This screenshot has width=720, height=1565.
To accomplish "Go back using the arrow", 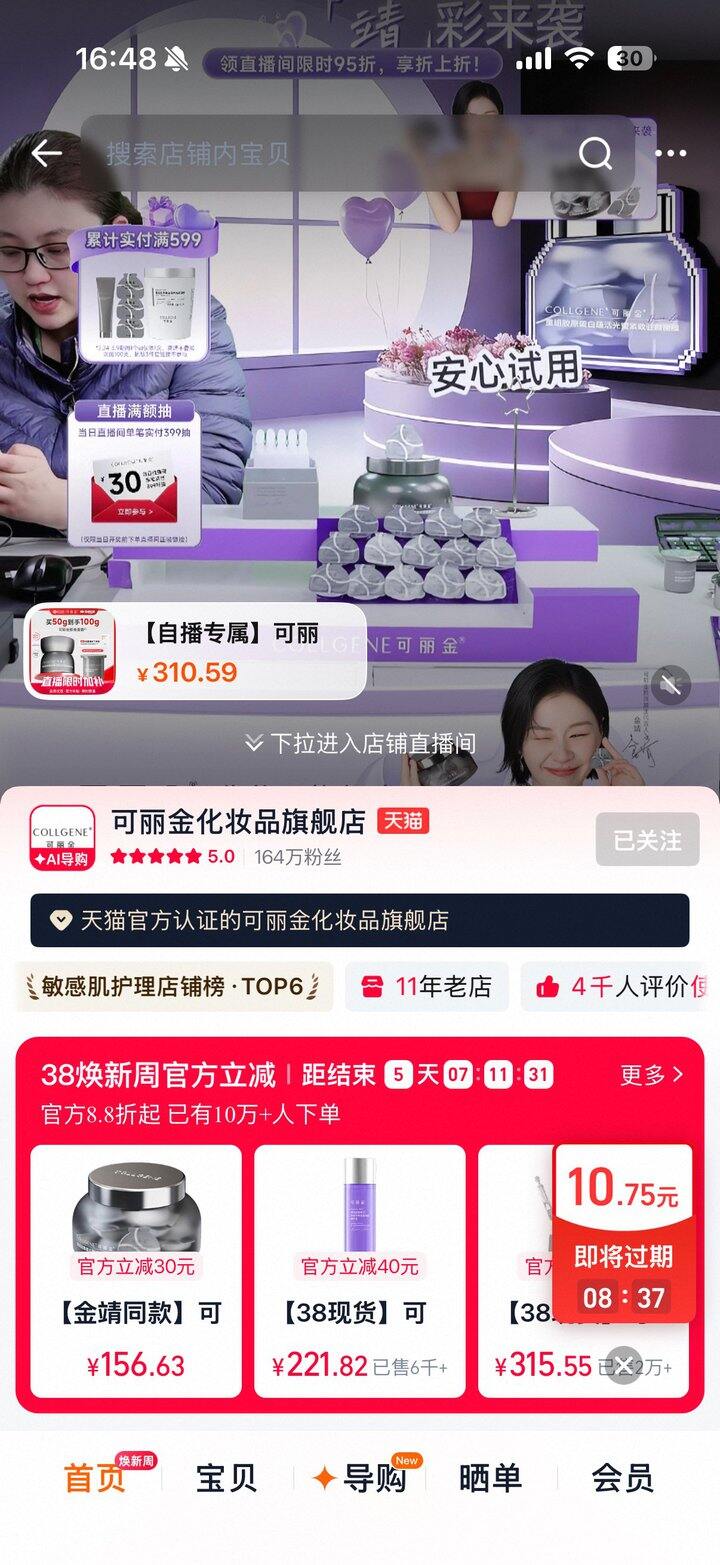I will tap(46, 153).
